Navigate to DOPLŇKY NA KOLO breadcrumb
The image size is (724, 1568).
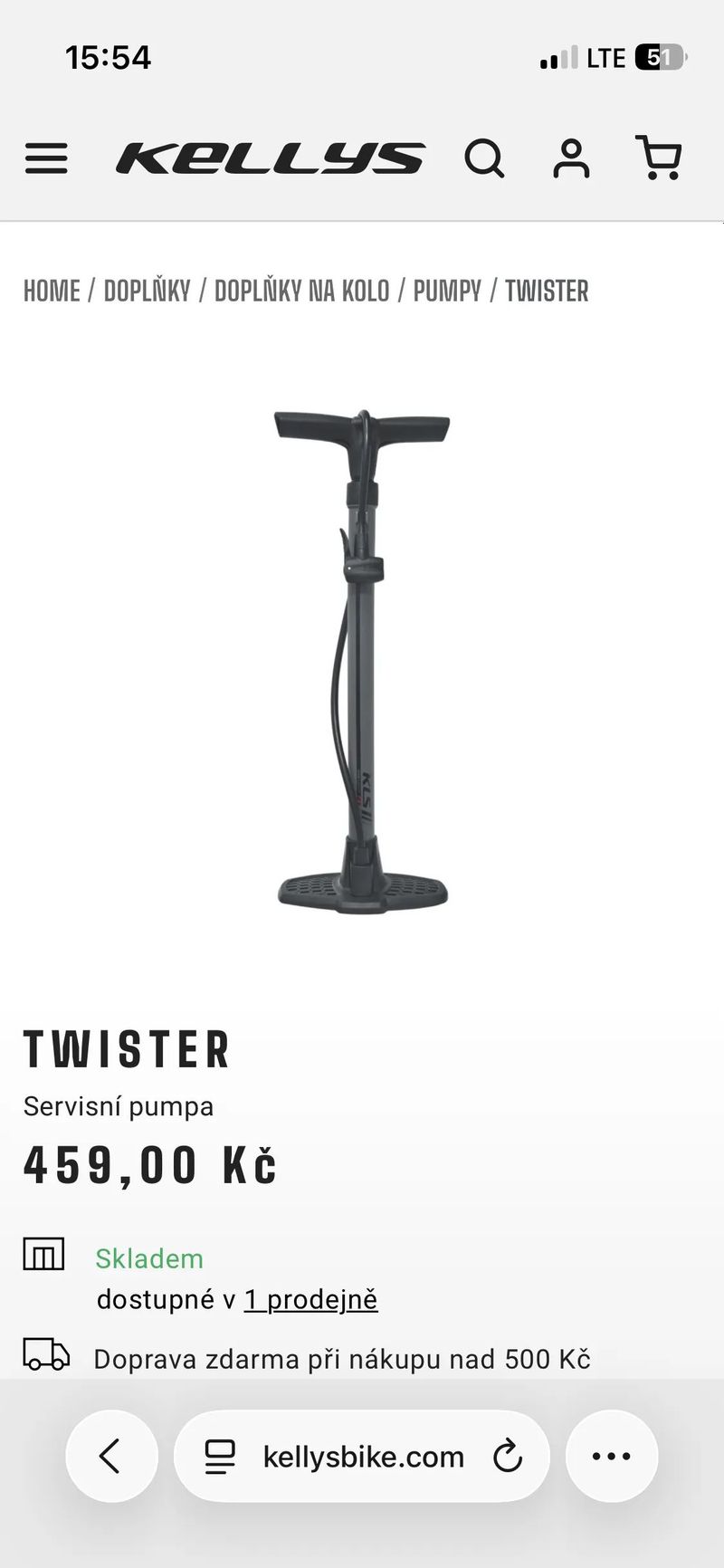[301, 292]
